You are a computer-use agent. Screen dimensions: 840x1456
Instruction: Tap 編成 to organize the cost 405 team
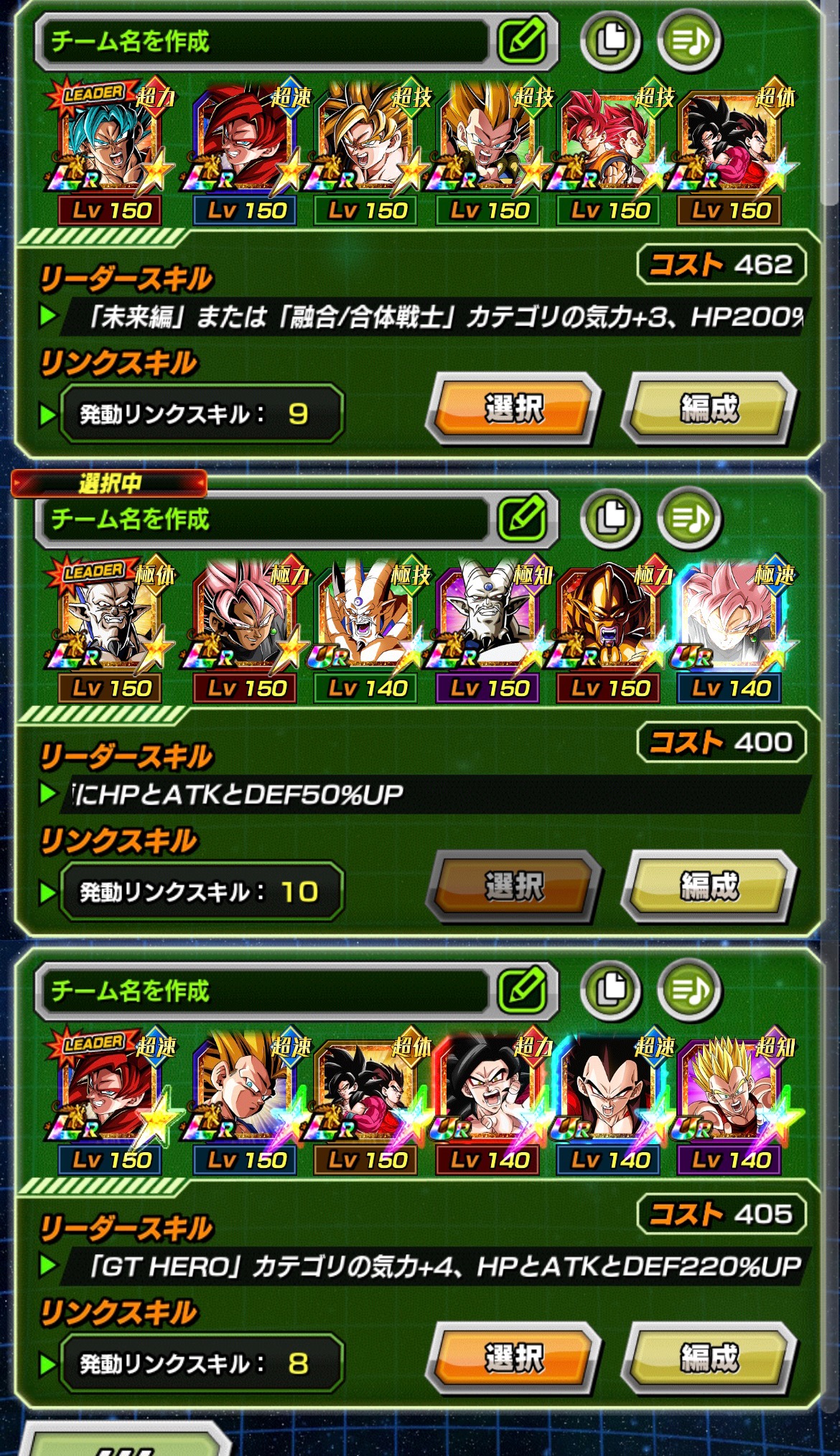pos(709,1358)
